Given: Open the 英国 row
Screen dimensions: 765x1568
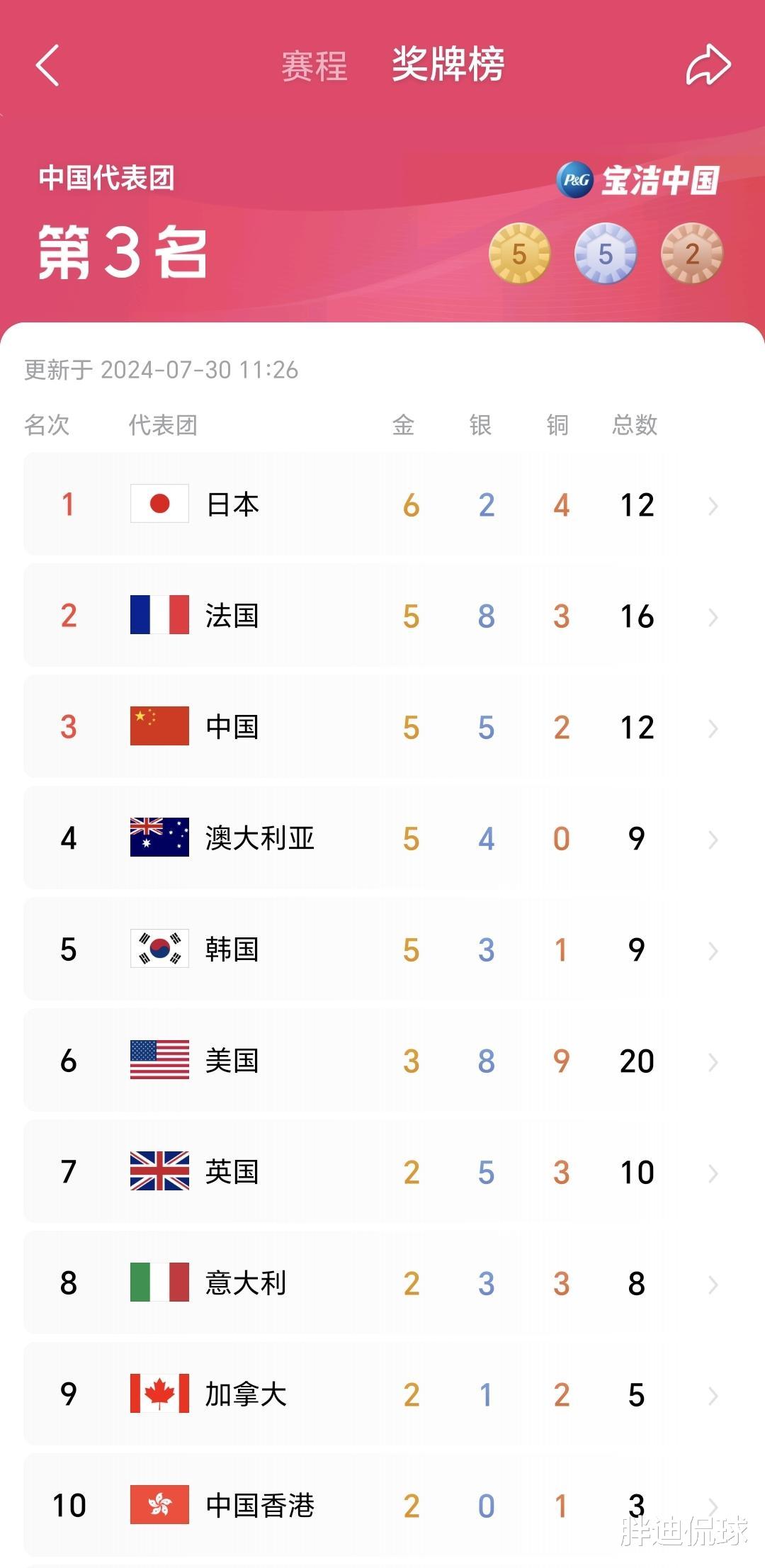Looking at the screenshot, I should [x=382, y=1172].
